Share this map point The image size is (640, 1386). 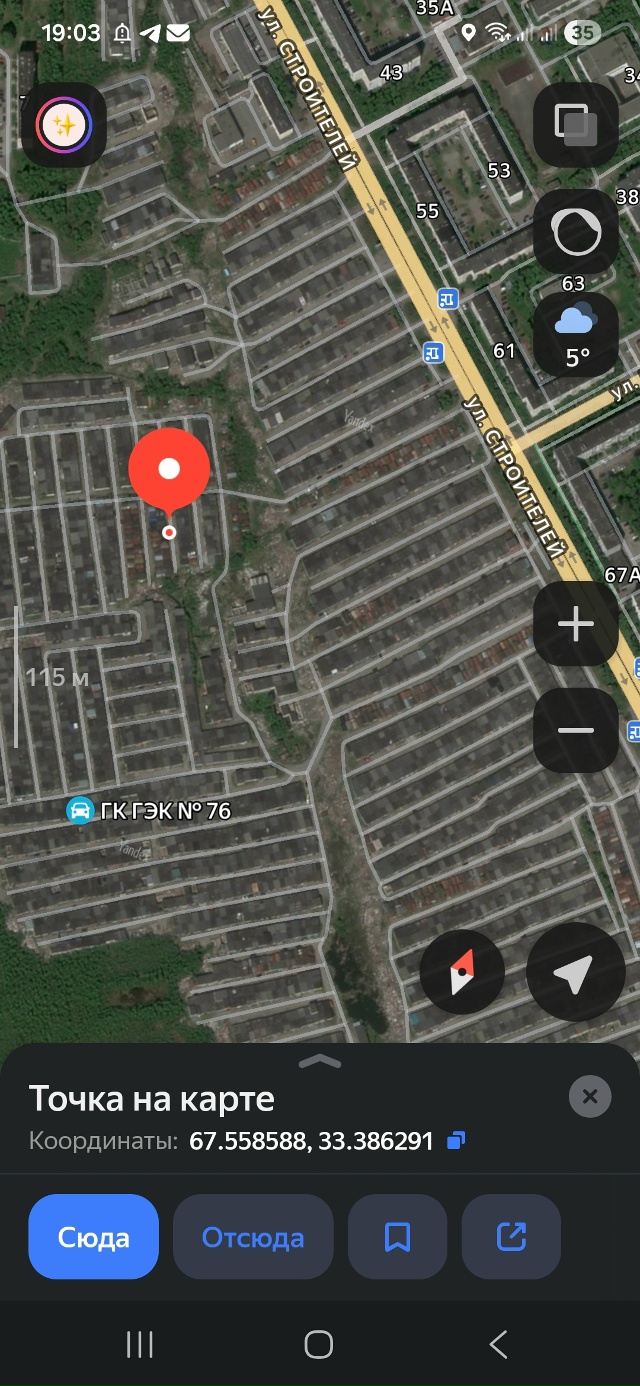[x=511, y=1237]
